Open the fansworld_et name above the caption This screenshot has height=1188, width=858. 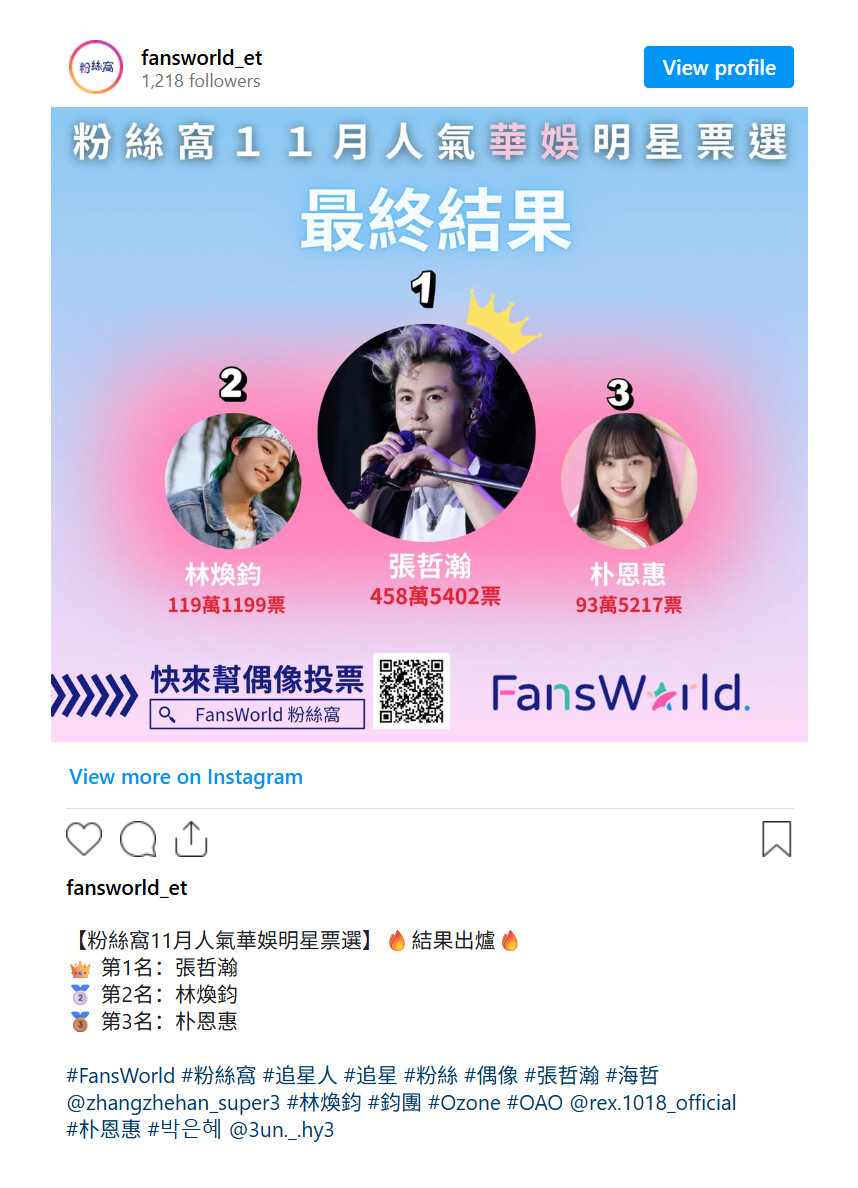coord(126,888)
